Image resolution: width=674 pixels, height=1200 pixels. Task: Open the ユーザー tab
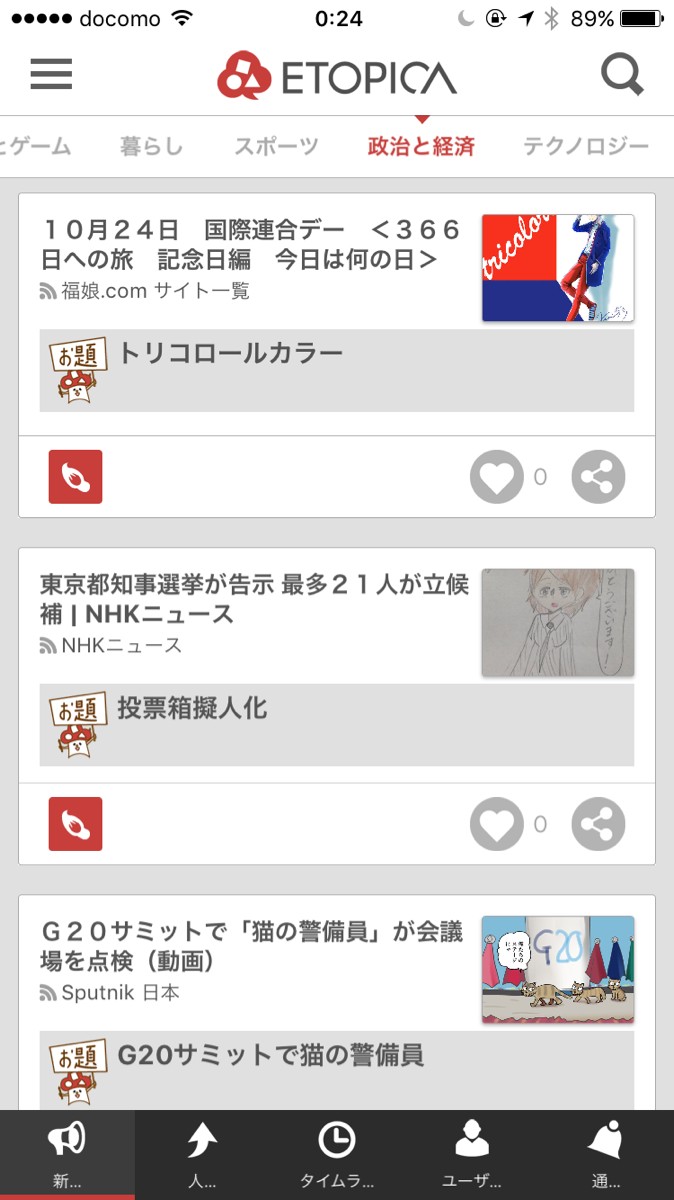coord(471,1154)
